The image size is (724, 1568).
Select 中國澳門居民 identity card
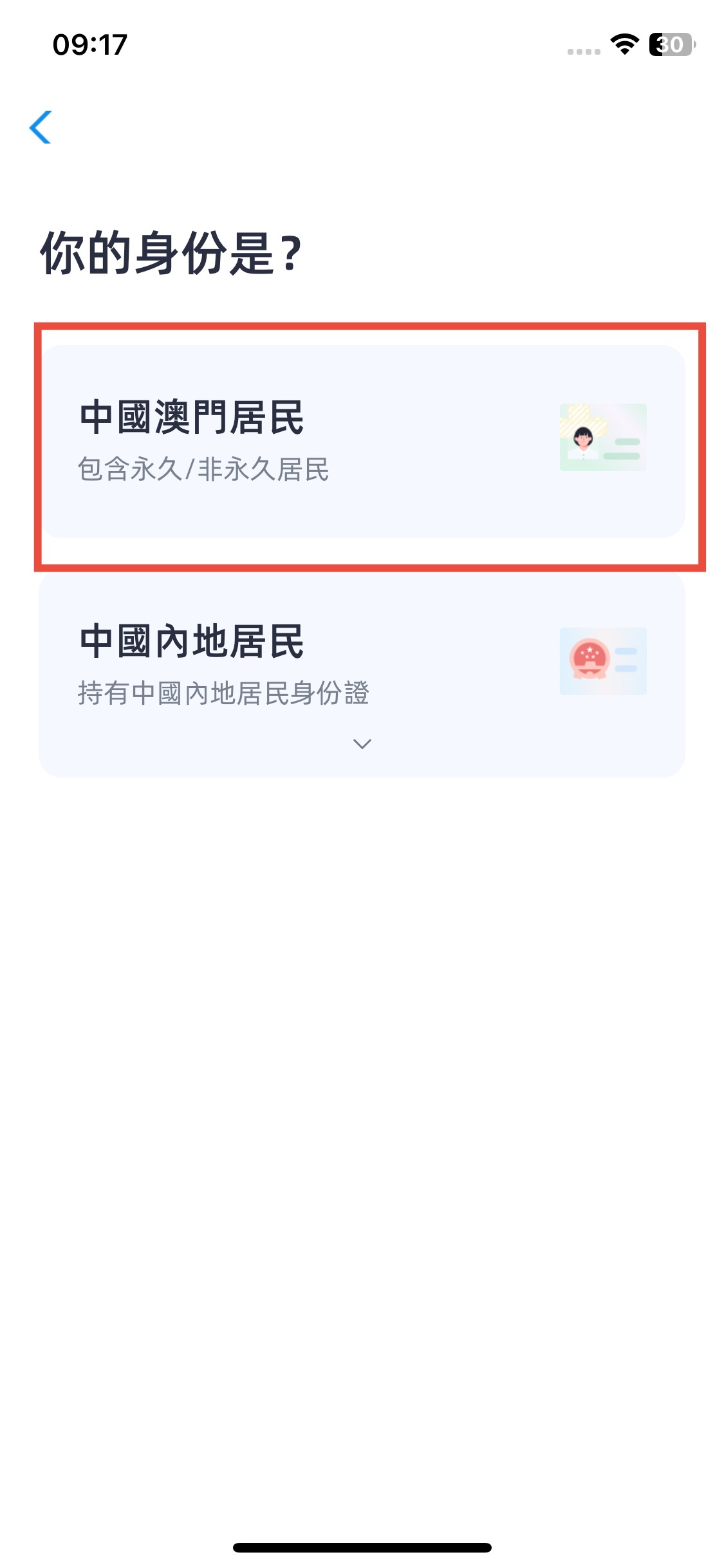tap(361, 441)
